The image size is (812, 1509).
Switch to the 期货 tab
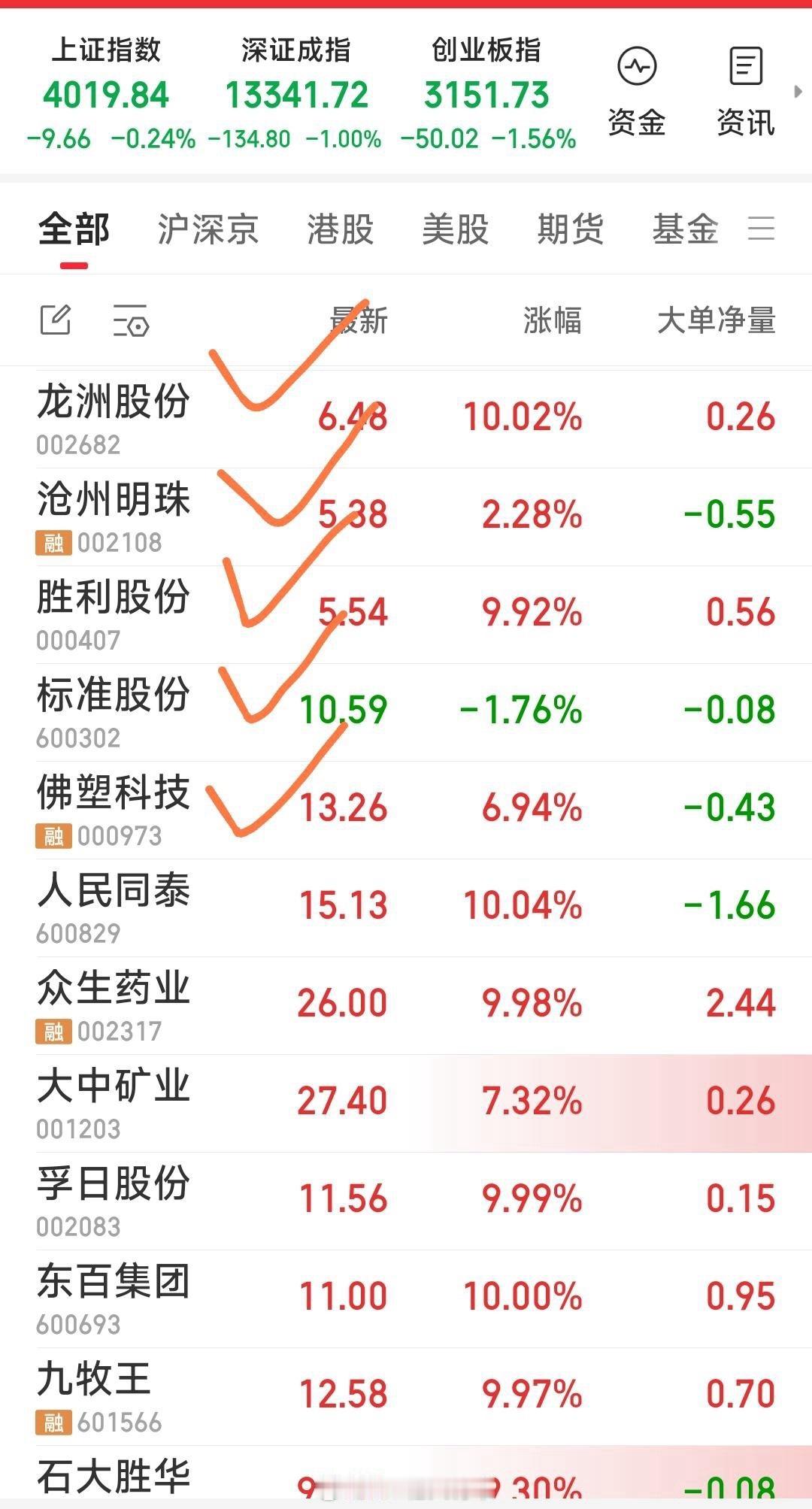point(569,229)
